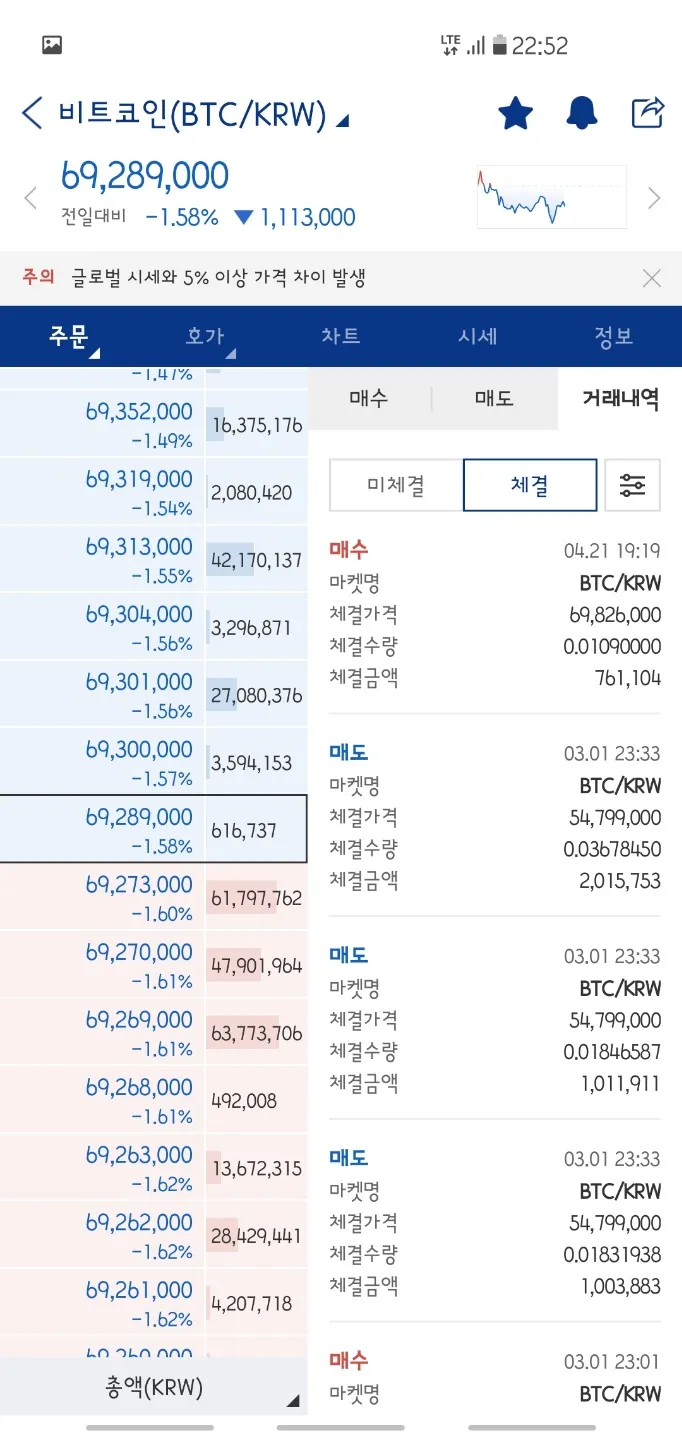Go back using the top-left arrow
This screenshot has height=1440, width=682.
click(x=32, y=113)
